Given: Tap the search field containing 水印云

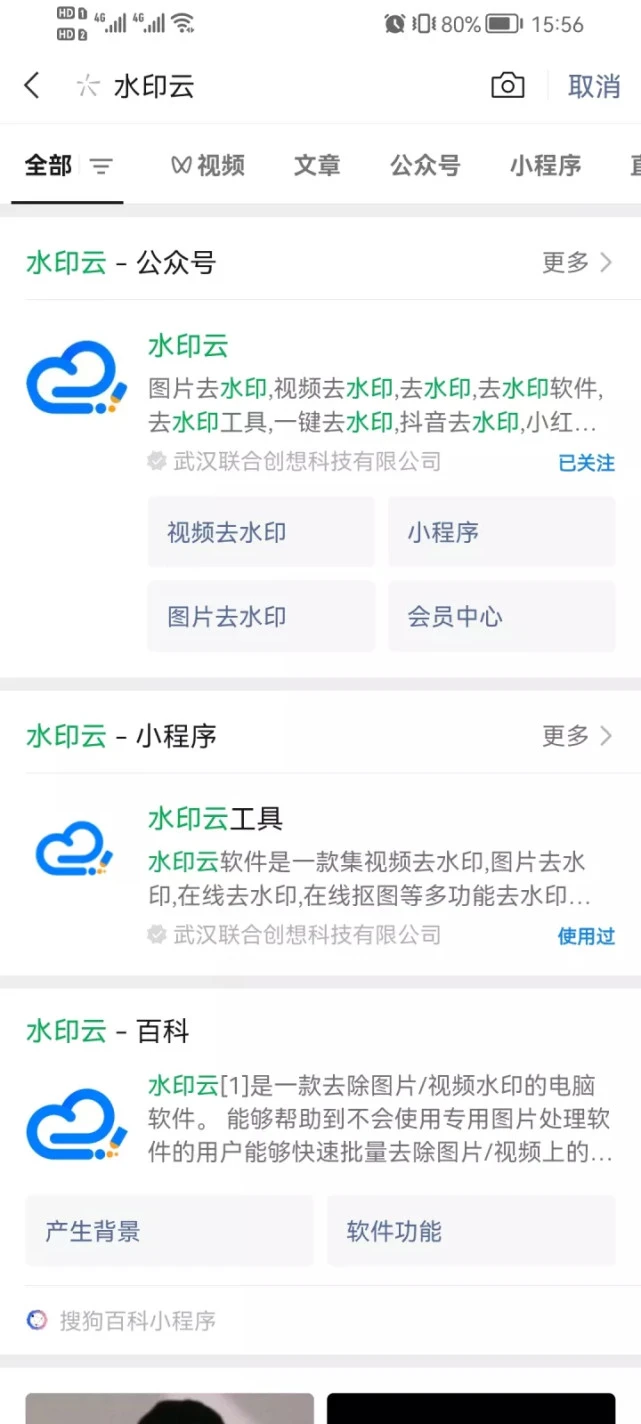Looking at the screenshot, I should pyautogui.click(x=280, y=86).
